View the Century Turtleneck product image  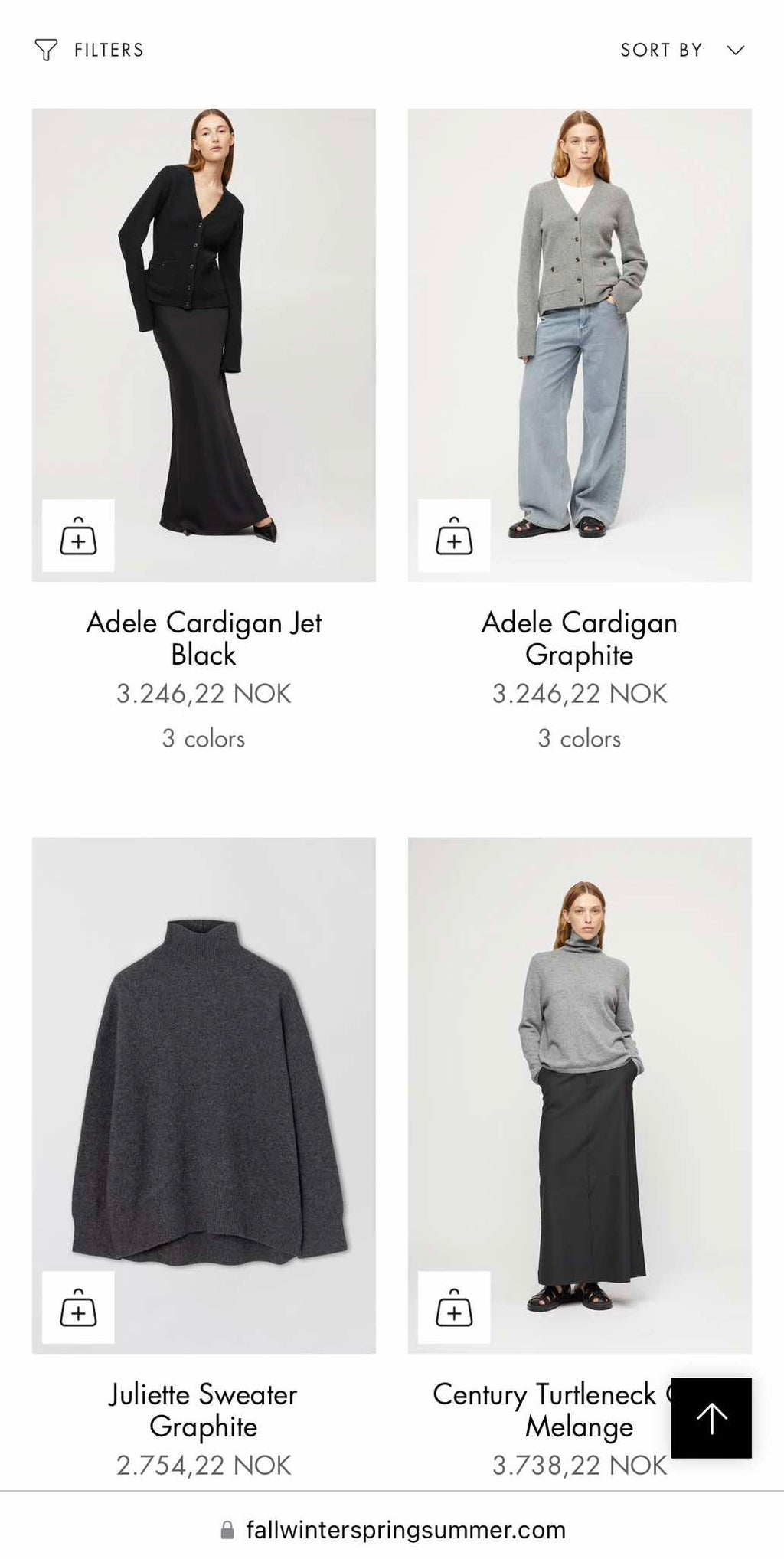(x=580, y=1095)
